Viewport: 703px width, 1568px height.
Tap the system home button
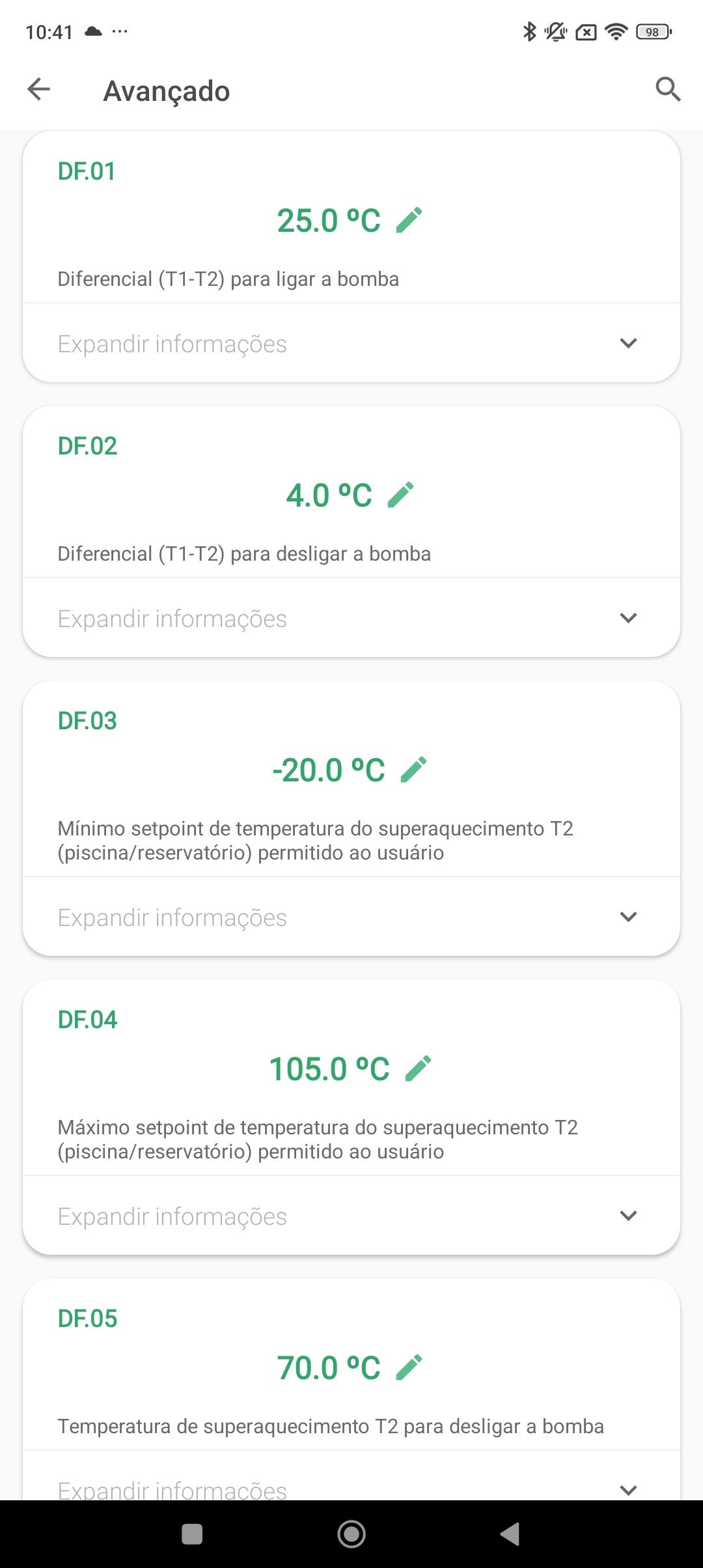point(351,1534)
